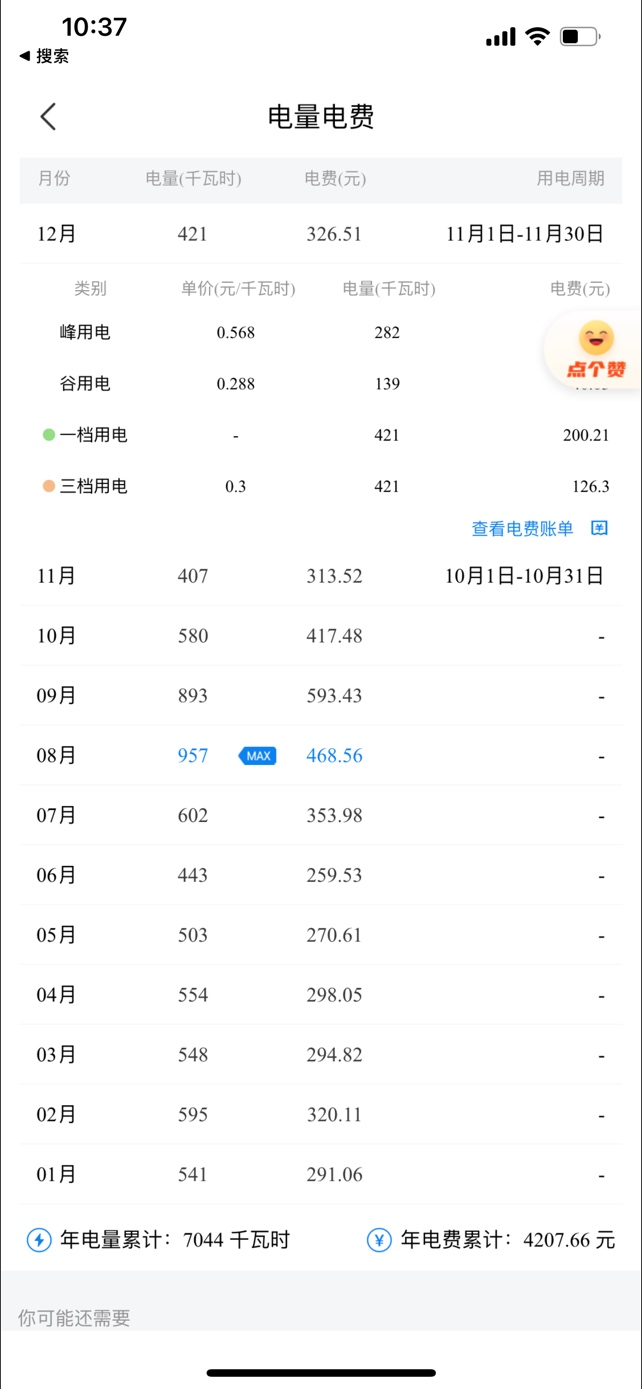
Task: Go back using the arrow icon
Action: pyautogui.click(x=48, y=117)
